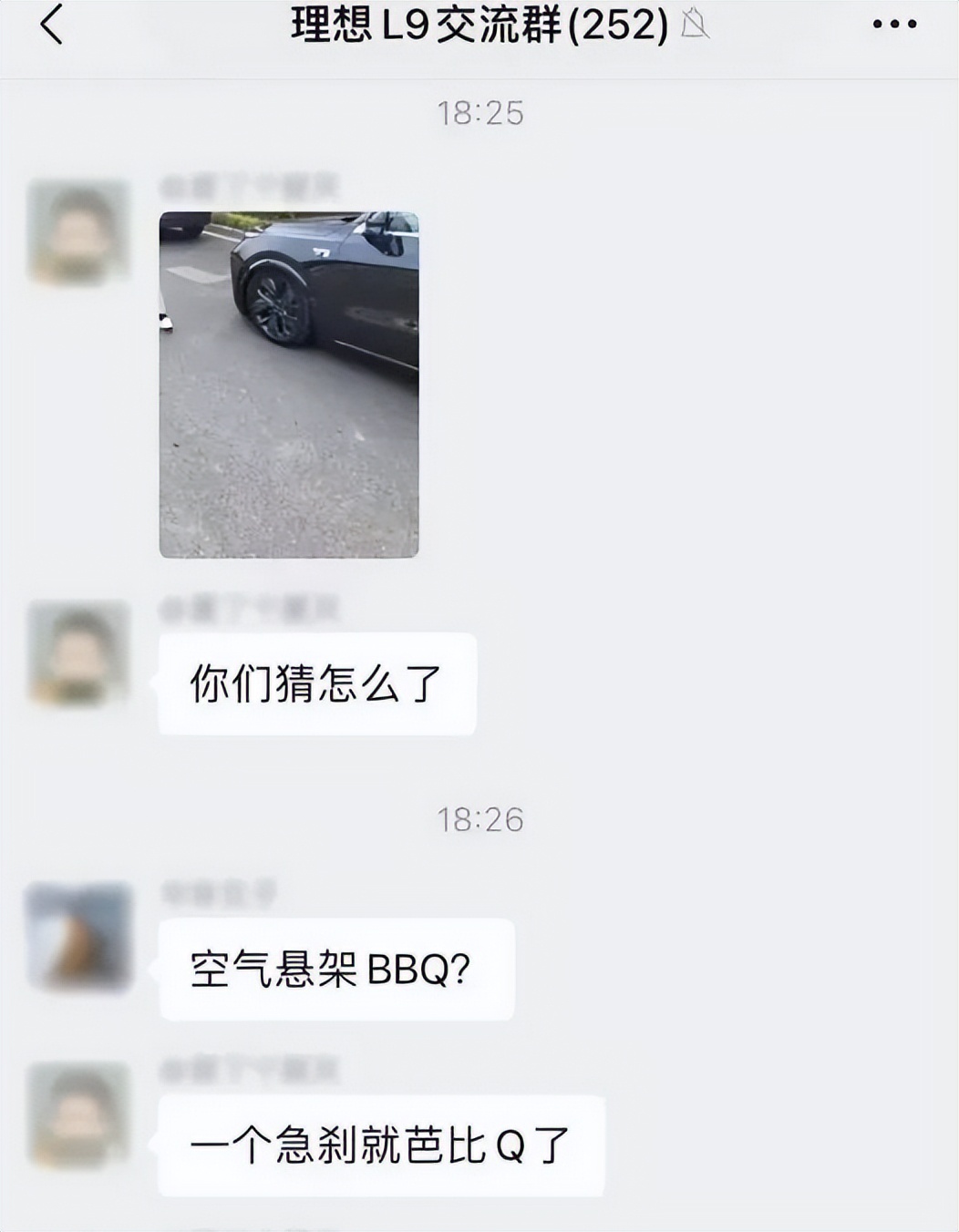Image resolution: width=959 pixels, height=1232 pixels.
Task: Open the avatar beside 你们猜怎么了
Action: [78, 652]
